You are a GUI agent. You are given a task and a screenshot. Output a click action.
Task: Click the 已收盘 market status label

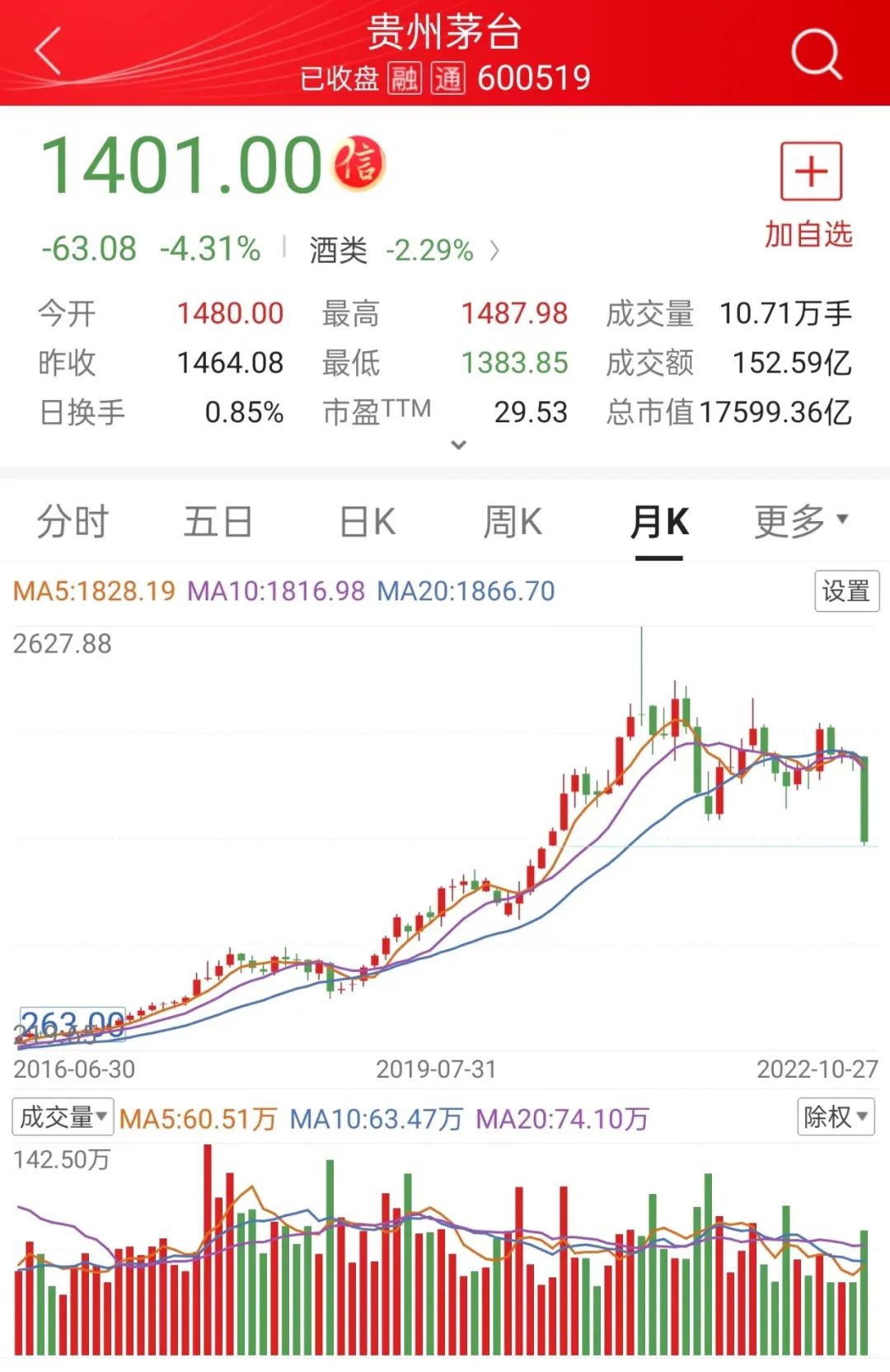tap(340, 79)
